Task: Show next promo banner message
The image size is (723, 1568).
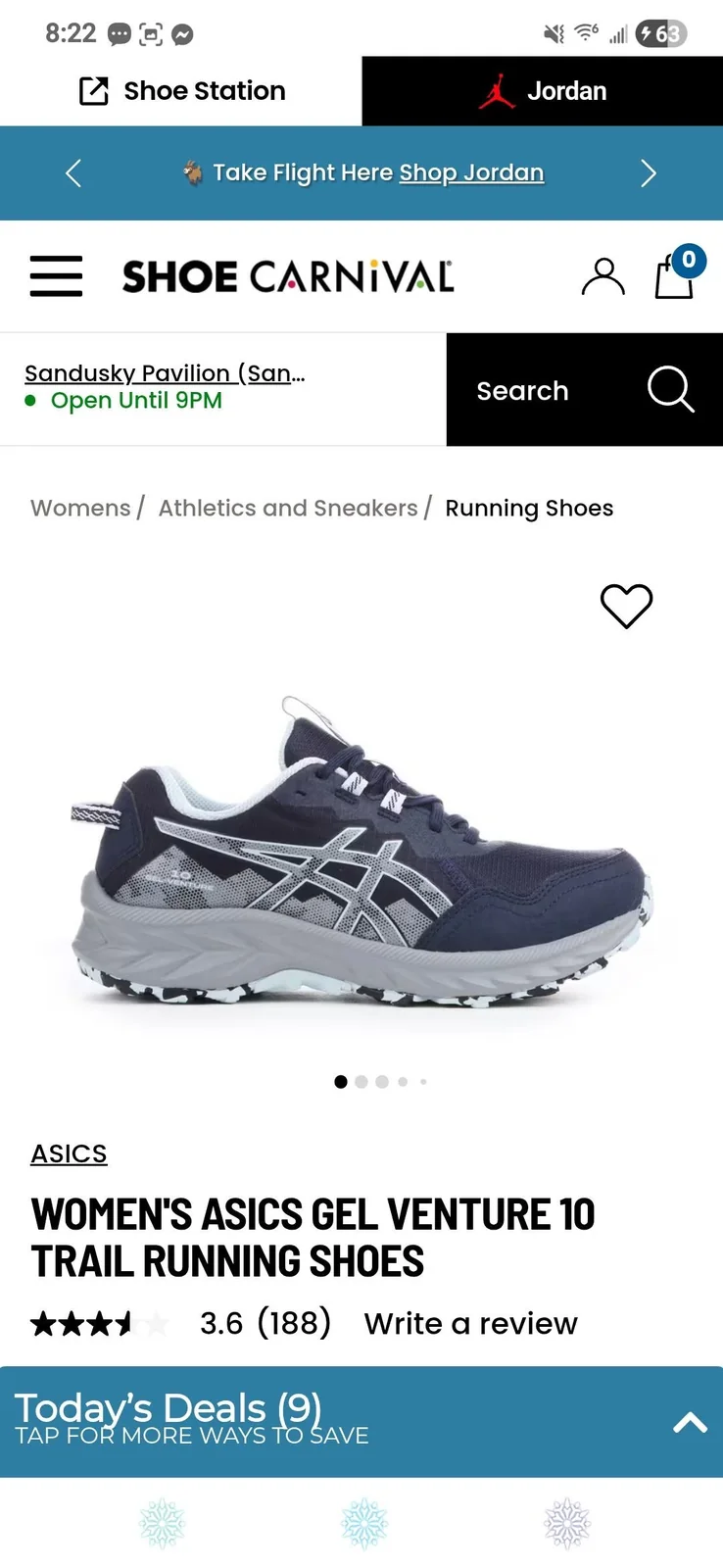Action: [x=648, y=173]
